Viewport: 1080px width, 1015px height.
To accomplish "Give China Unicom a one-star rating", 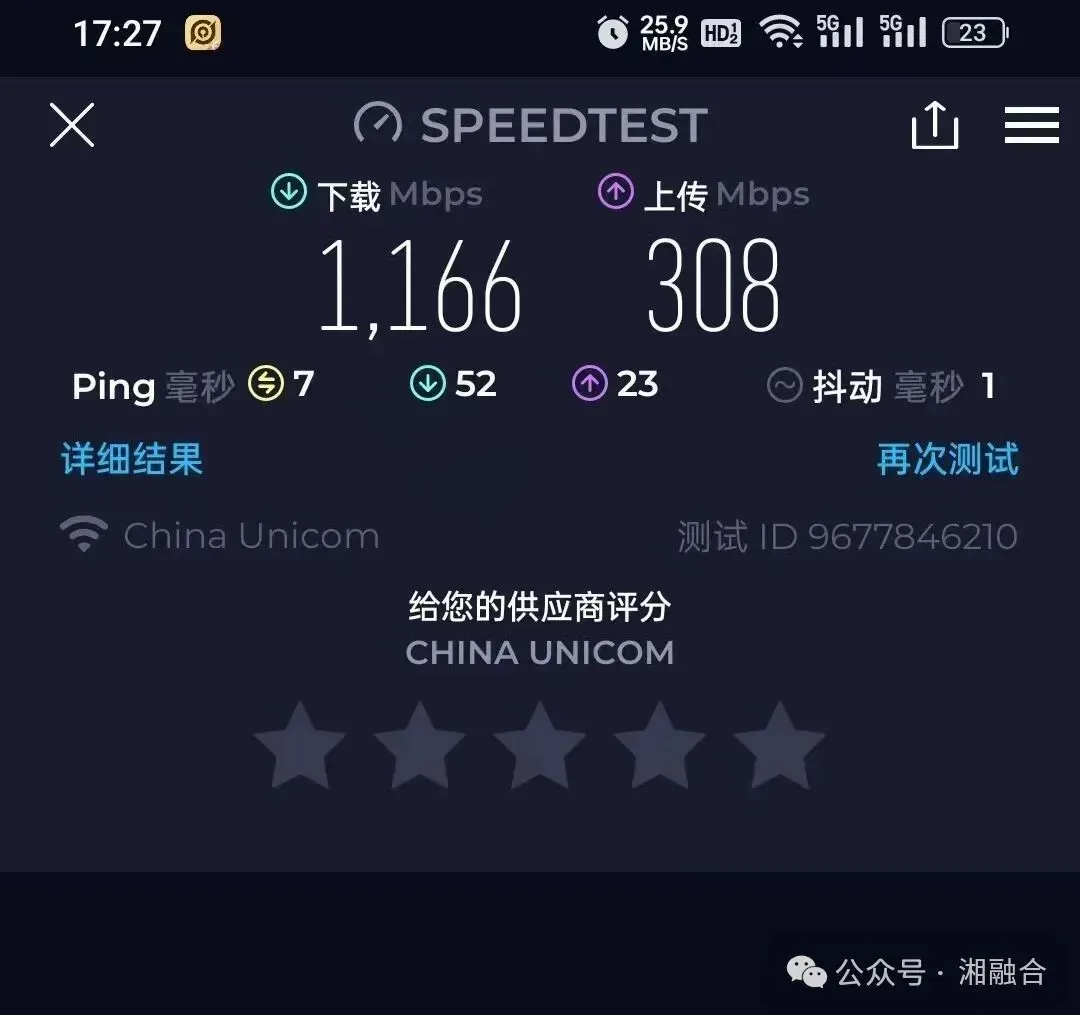I will [x=300, y=746].
